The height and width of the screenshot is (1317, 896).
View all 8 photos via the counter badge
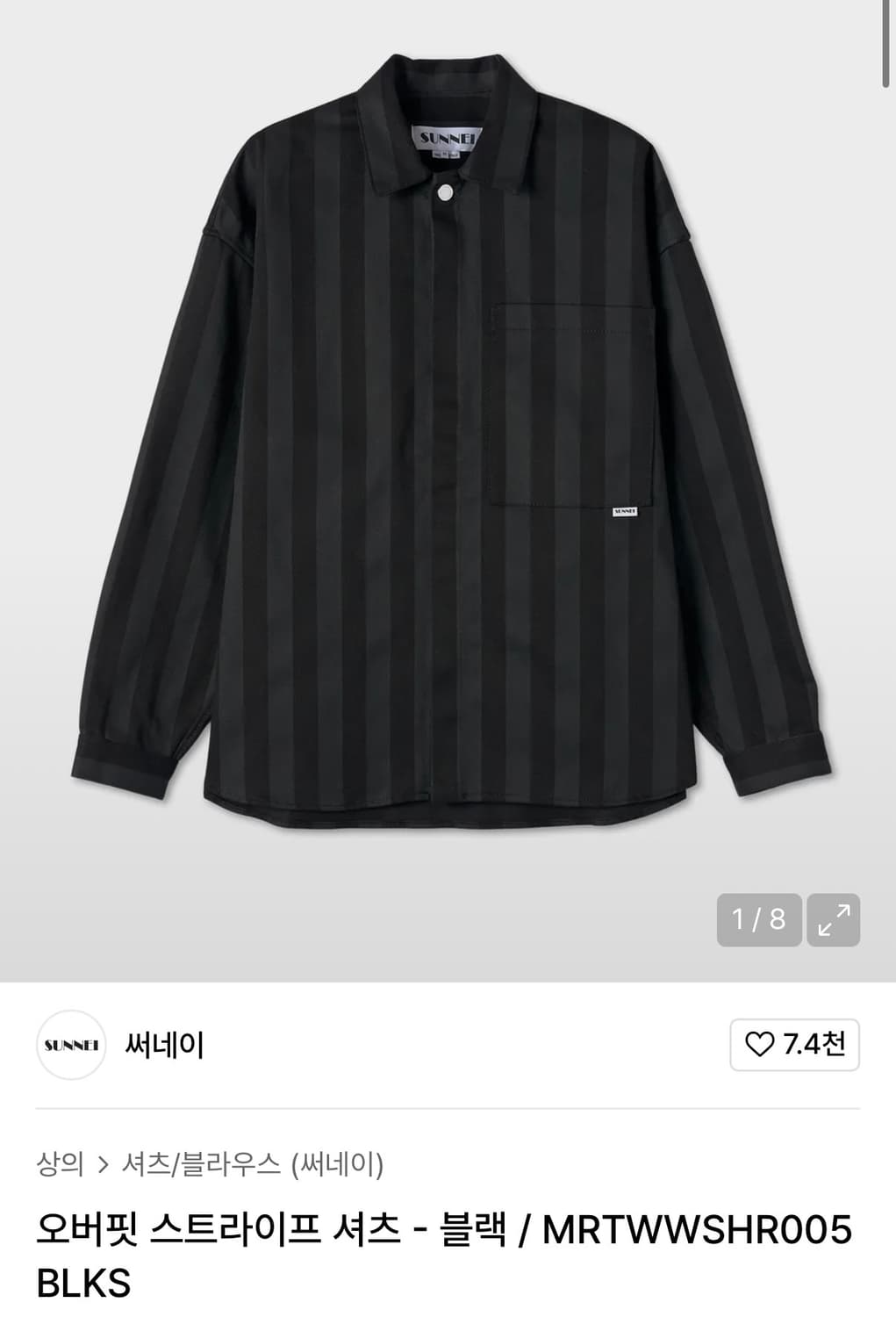[758, 920]
